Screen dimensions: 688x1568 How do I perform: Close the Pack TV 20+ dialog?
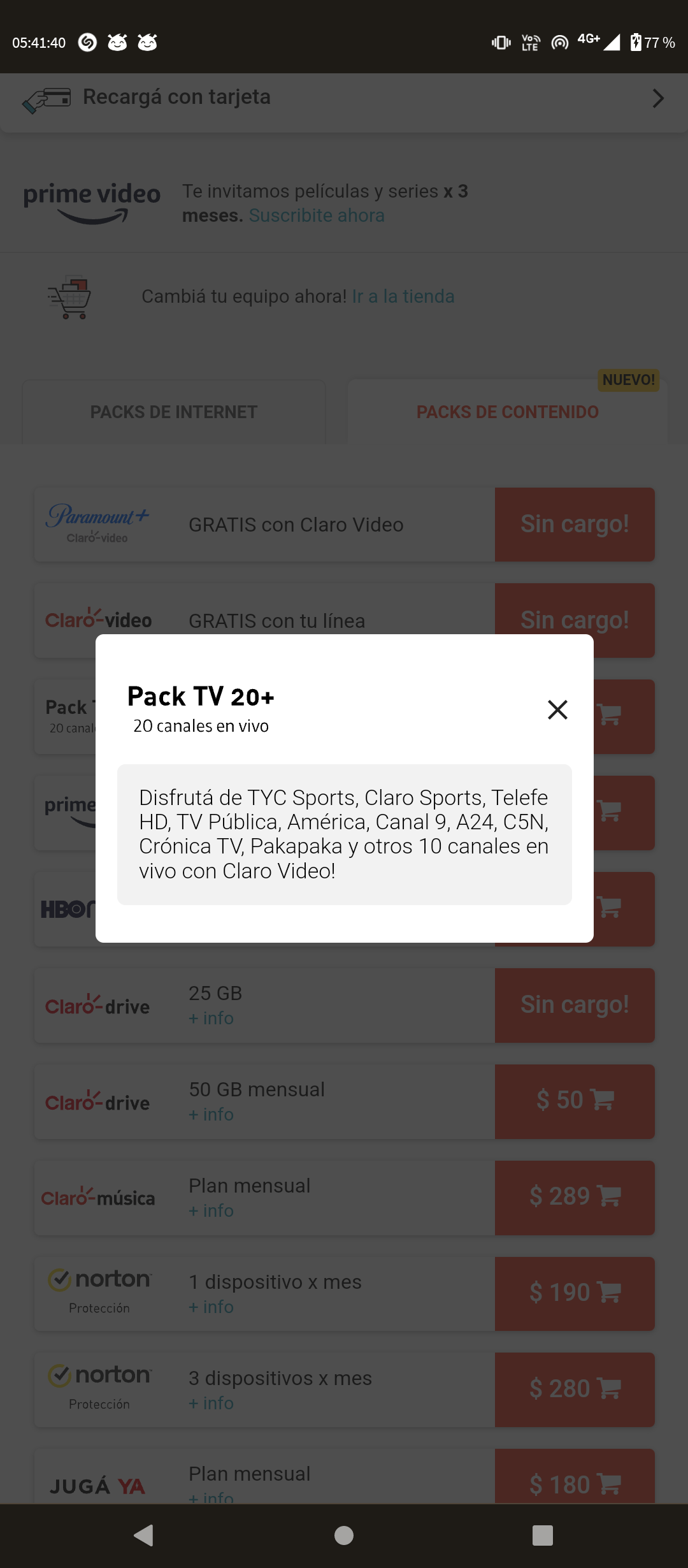557,709
